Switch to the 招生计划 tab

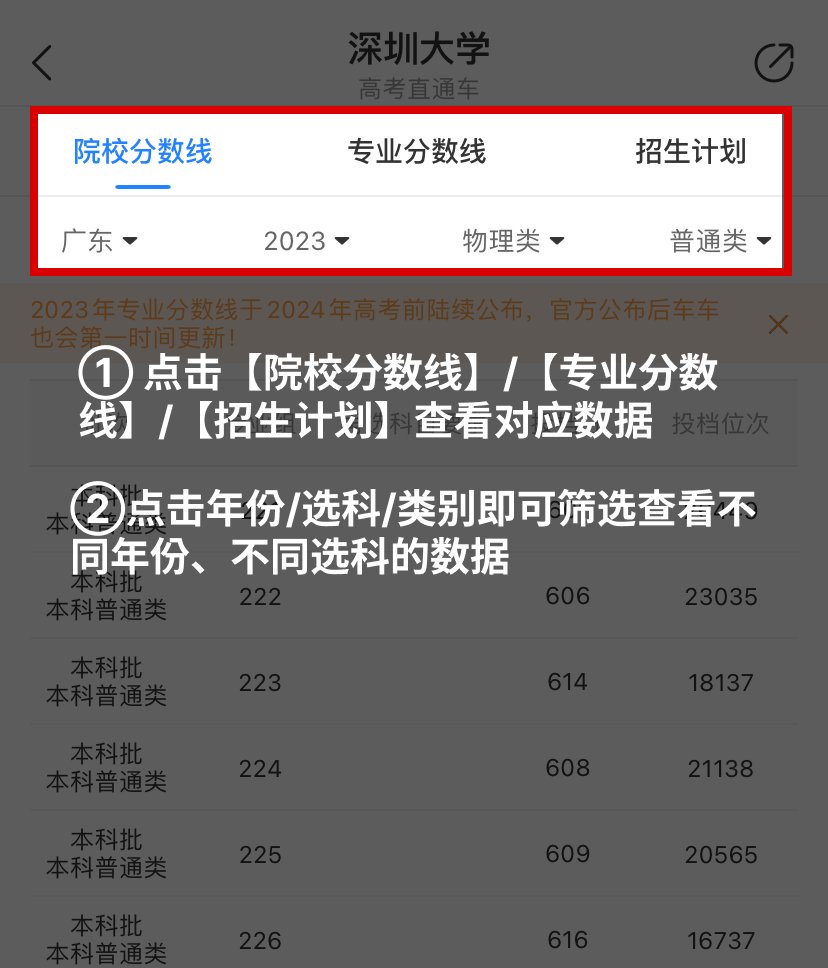pyautogui.click(x=690, y=152)
